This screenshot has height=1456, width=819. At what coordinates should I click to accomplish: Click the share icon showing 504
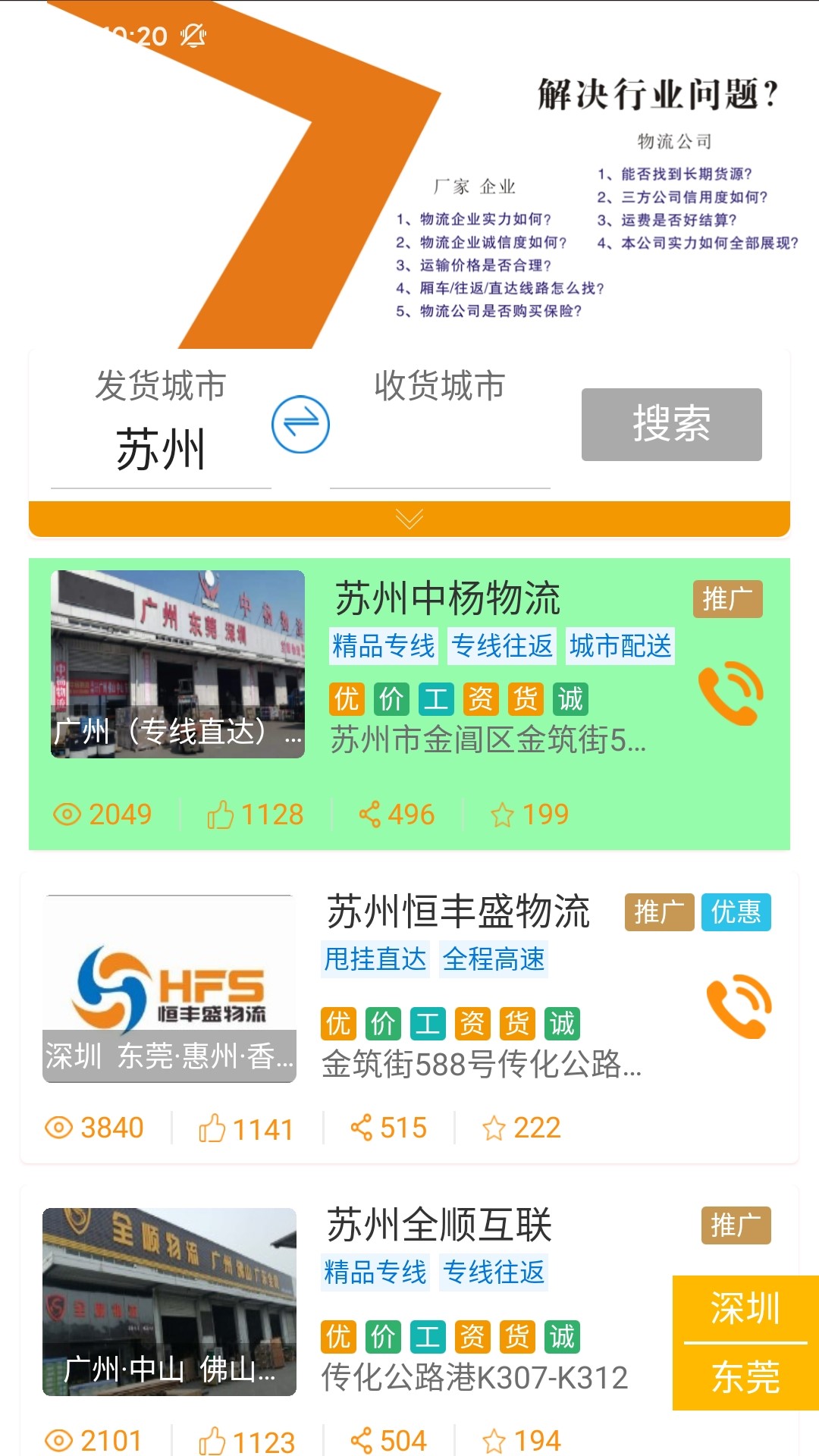362,1439
